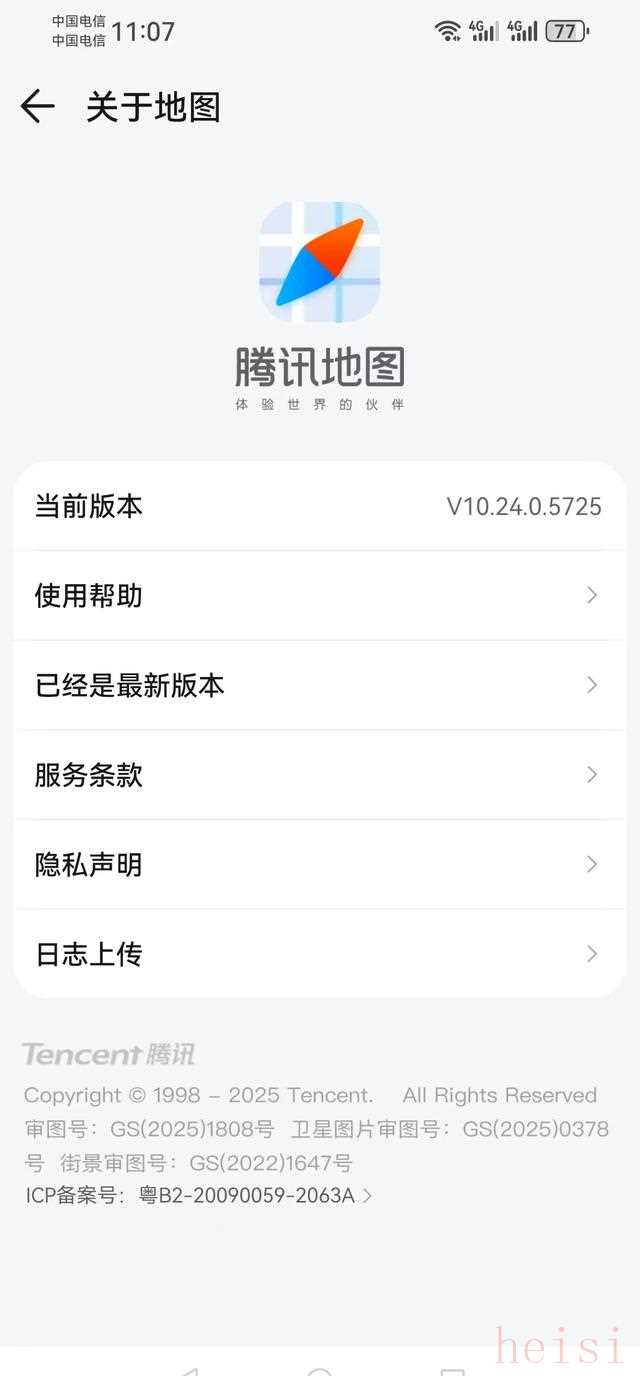Screen dimensions: 640x1376
Task: Open 日志上传 log upload
Action: 319,954
